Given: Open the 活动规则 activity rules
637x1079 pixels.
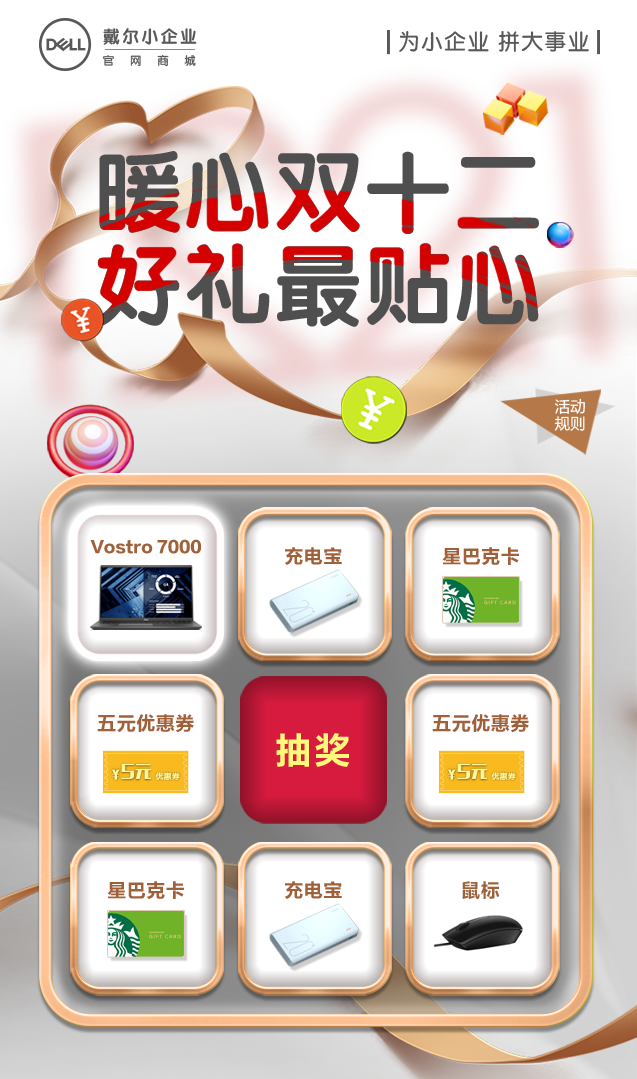Looking at the screenshot, I should pyautogui.click(x=568, y=415).
